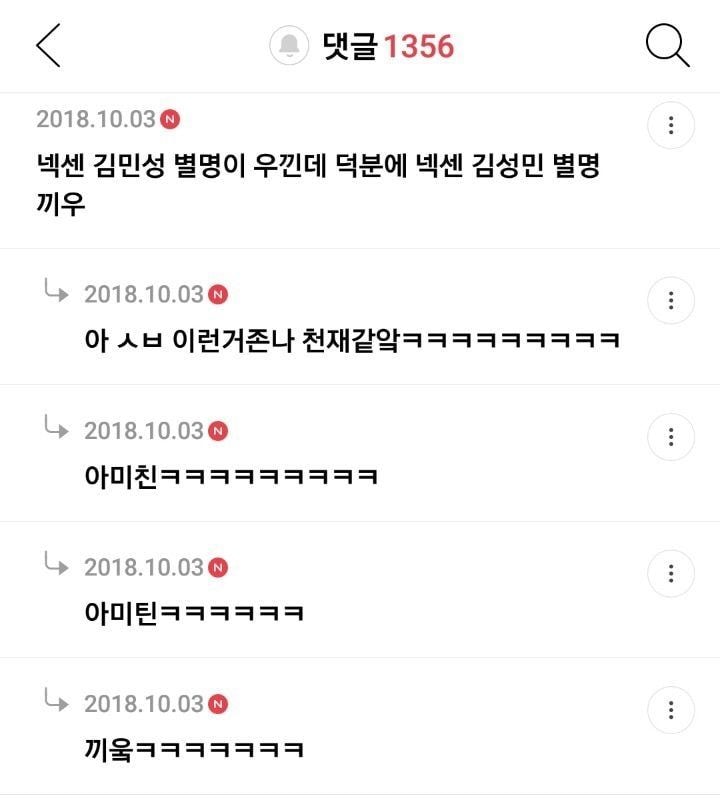Image resolution: width=720 pixels, height=808 pixels.
Task: Open the comment search magnifier
Action: click(667, 45)
